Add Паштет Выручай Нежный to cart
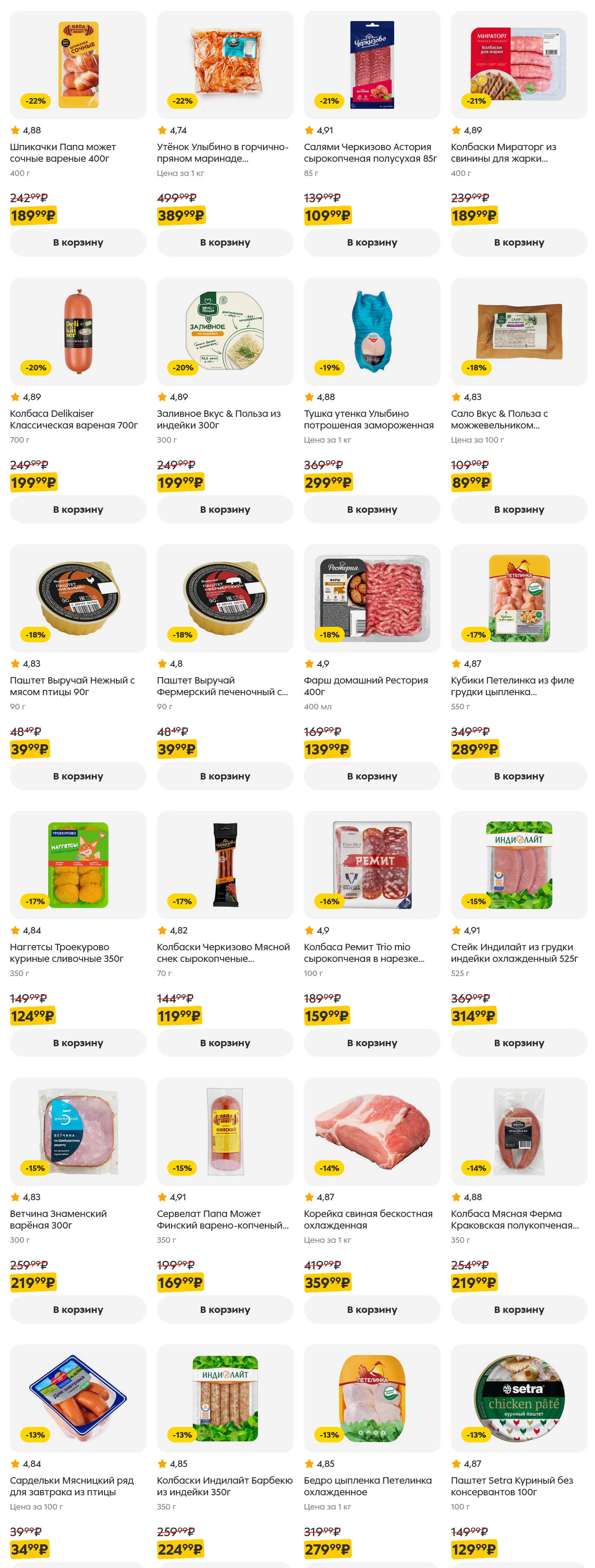The height and width of the screenshot is (1568, 595). tap(78, 776)
